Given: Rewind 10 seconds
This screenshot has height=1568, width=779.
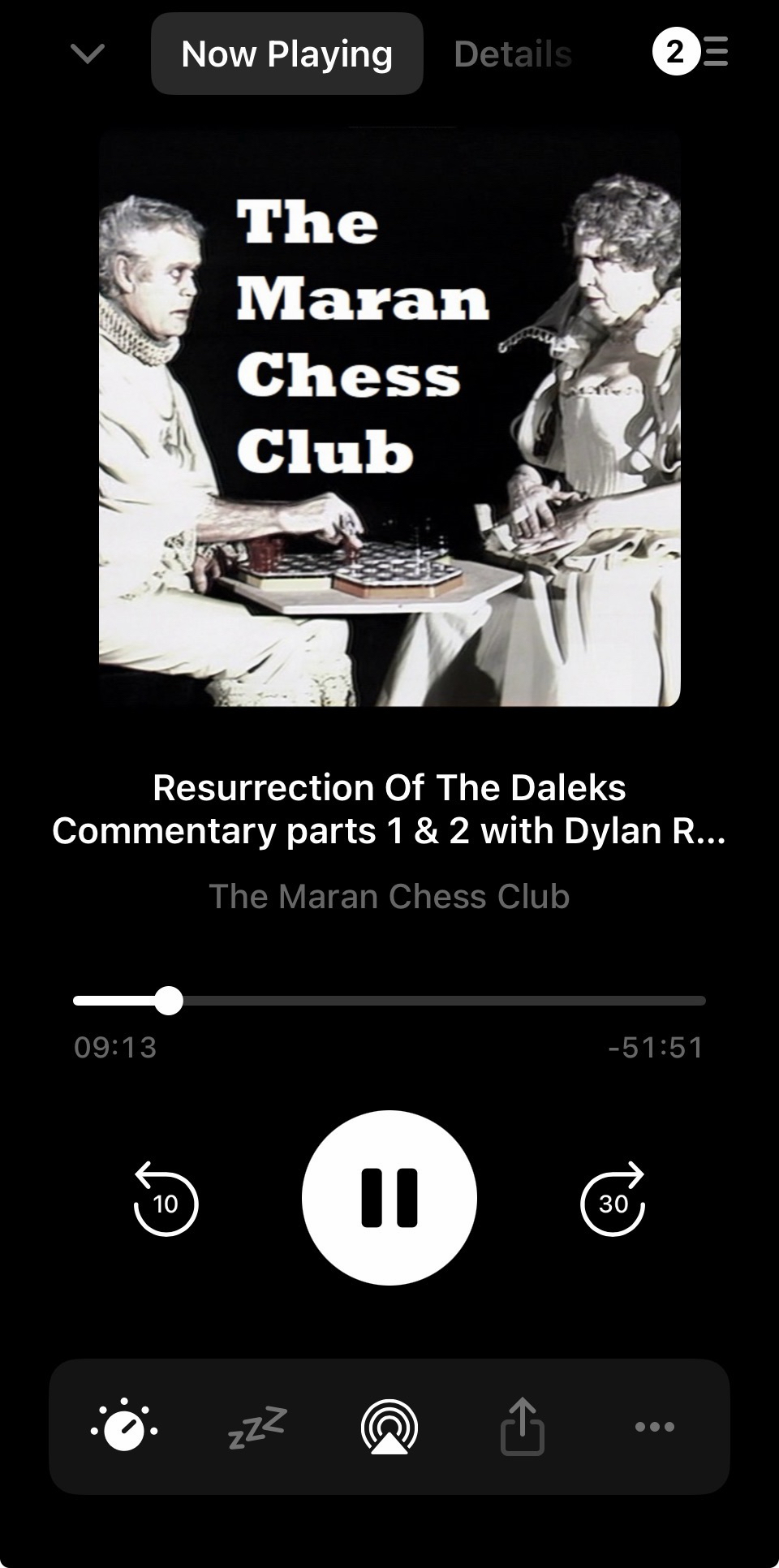Looking at the screenshot, I should click(x=166, y=1200).
